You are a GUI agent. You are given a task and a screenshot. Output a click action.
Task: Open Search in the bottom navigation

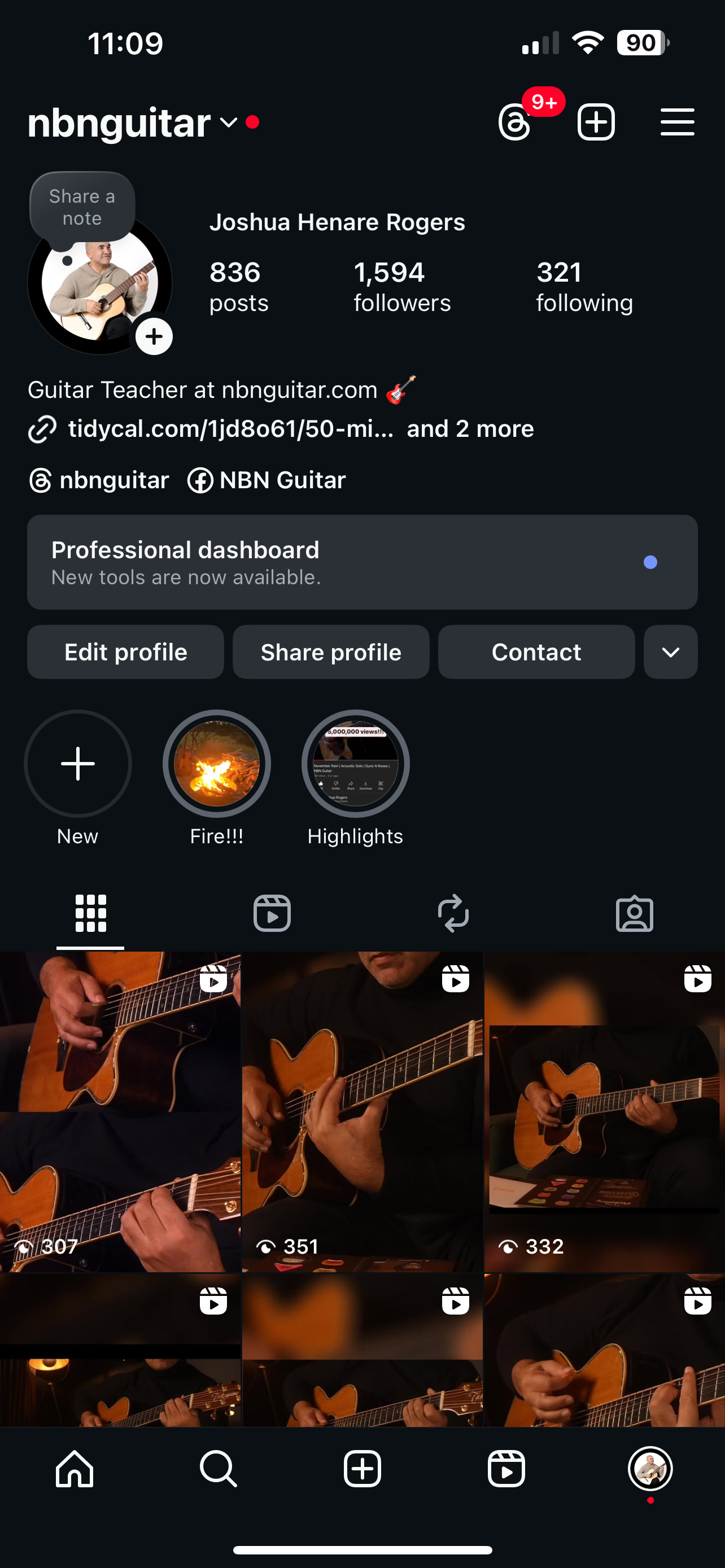[218, 1469]
